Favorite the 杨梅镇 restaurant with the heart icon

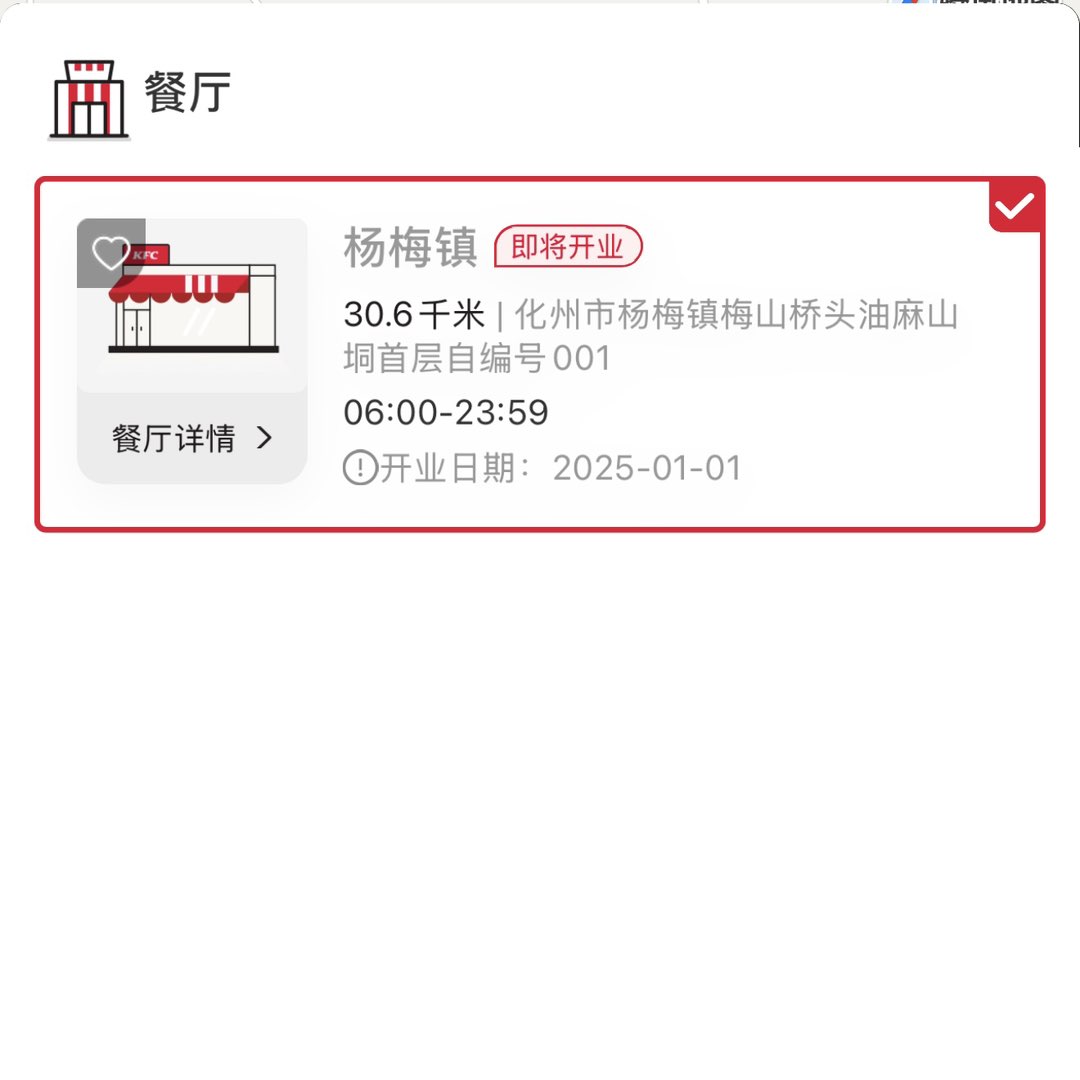pos(111,253)
